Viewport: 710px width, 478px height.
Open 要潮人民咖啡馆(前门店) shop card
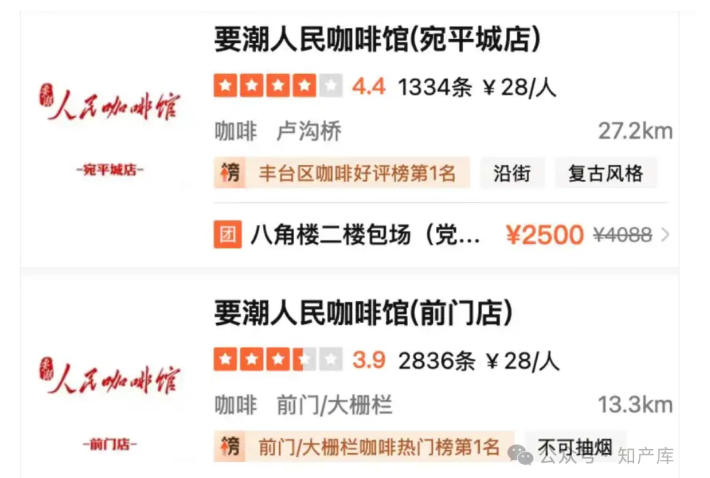coord(364,313)
